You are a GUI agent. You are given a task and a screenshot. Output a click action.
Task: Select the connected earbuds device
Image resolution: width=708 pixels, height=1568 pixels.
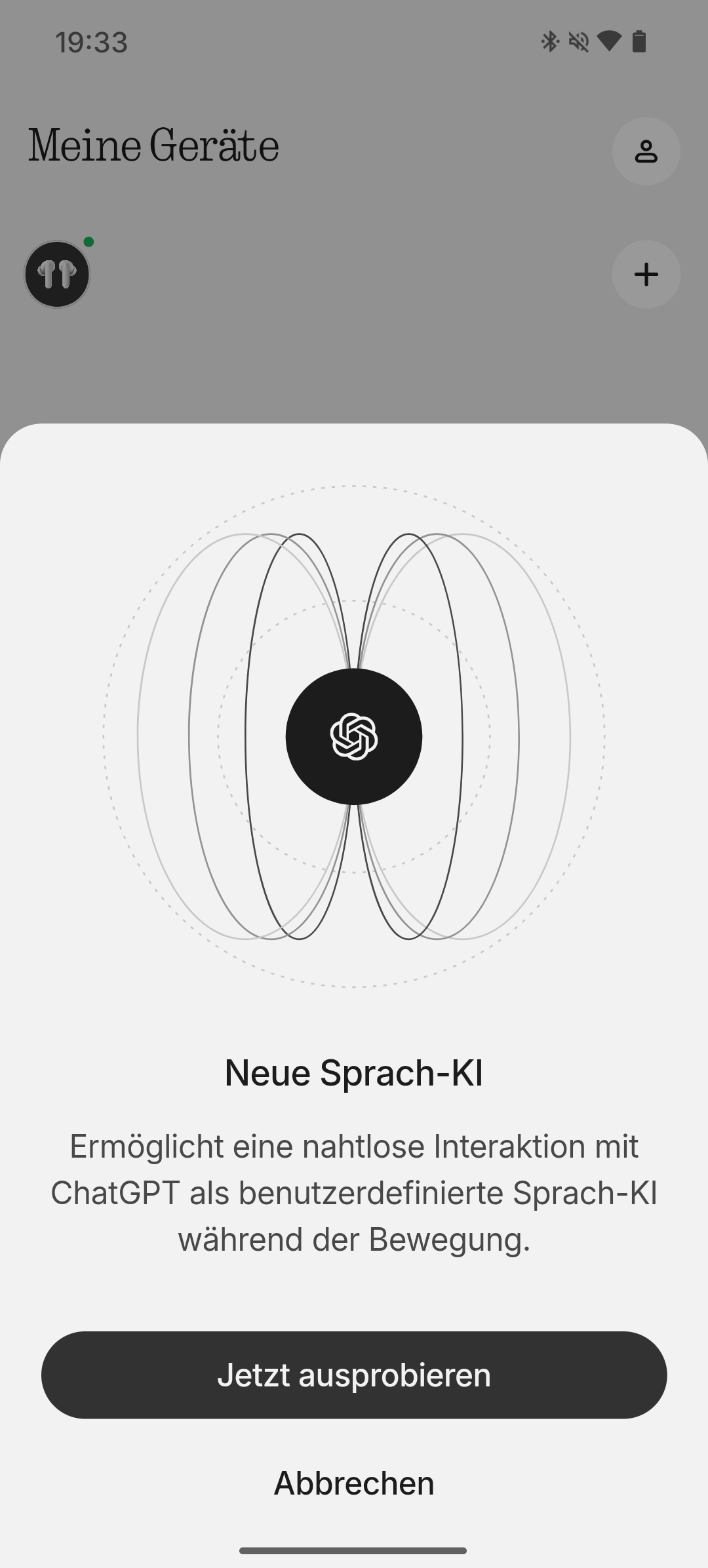tap(57, 274)
